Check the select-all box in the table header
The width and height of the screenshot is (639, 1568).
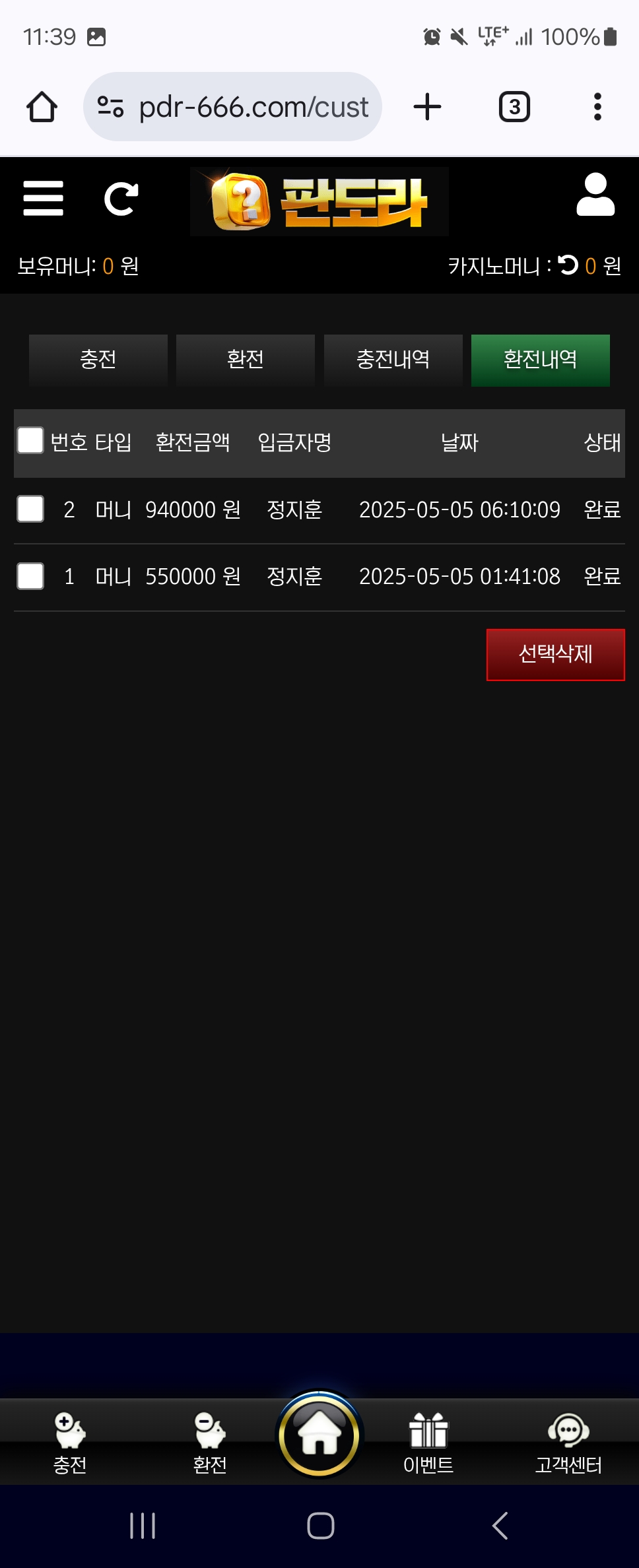[x=30, y=441]
